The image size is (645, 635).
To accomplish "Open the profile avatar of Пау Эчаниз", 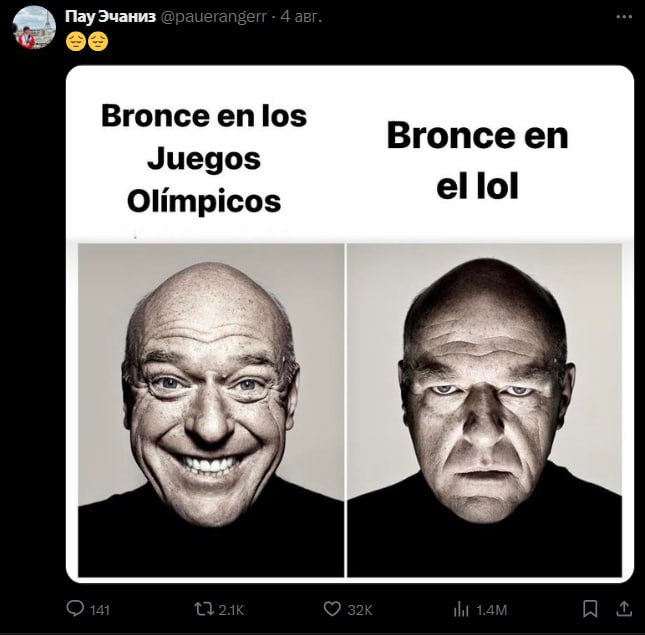I will tap(33, 27).
